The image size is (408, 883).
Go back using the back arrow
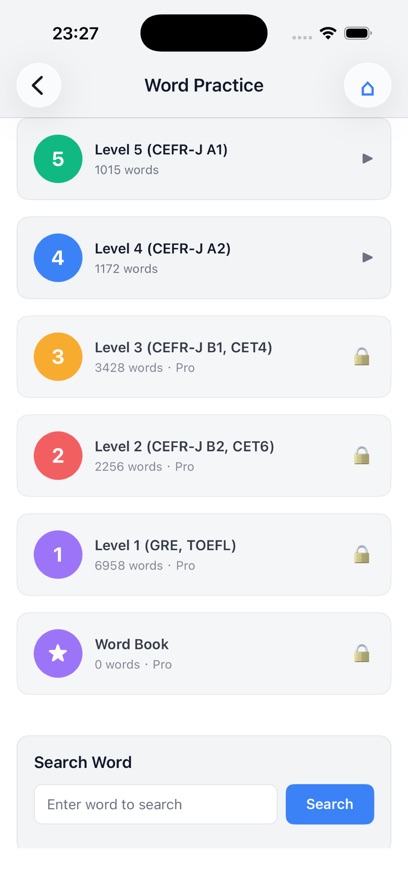[x=38, y=86]
